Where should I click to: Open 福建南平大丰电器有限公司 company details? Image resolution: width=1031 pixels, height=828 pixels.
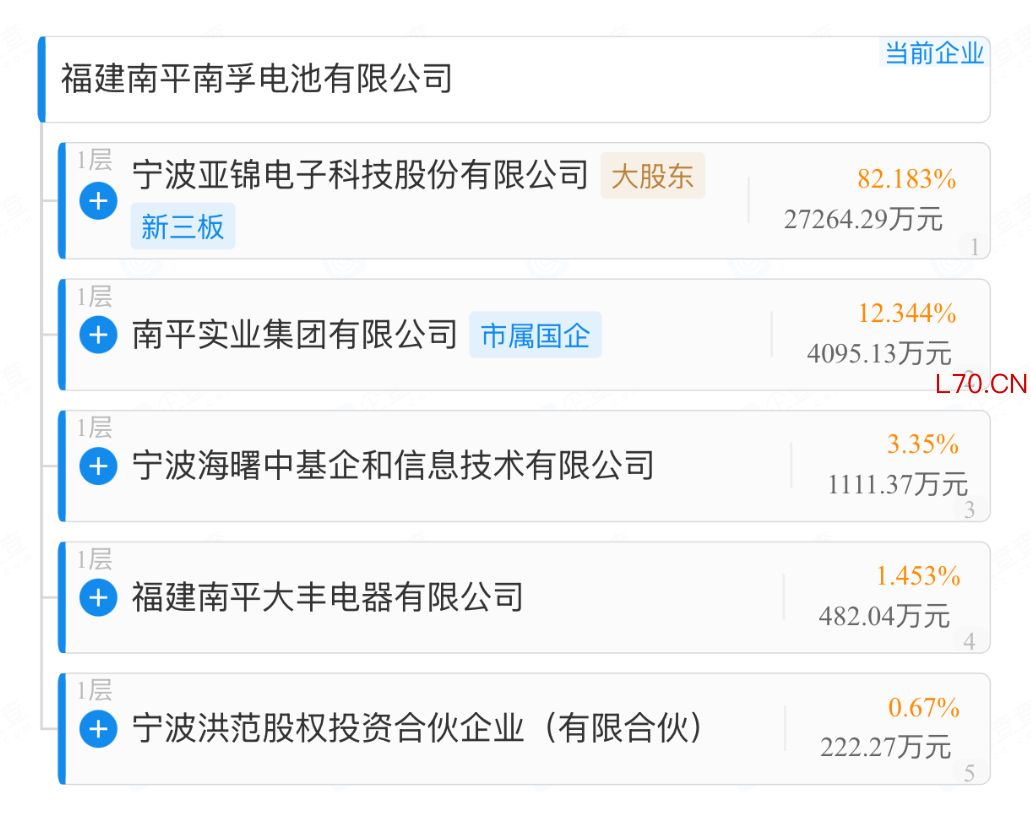[x=328, y=598]
